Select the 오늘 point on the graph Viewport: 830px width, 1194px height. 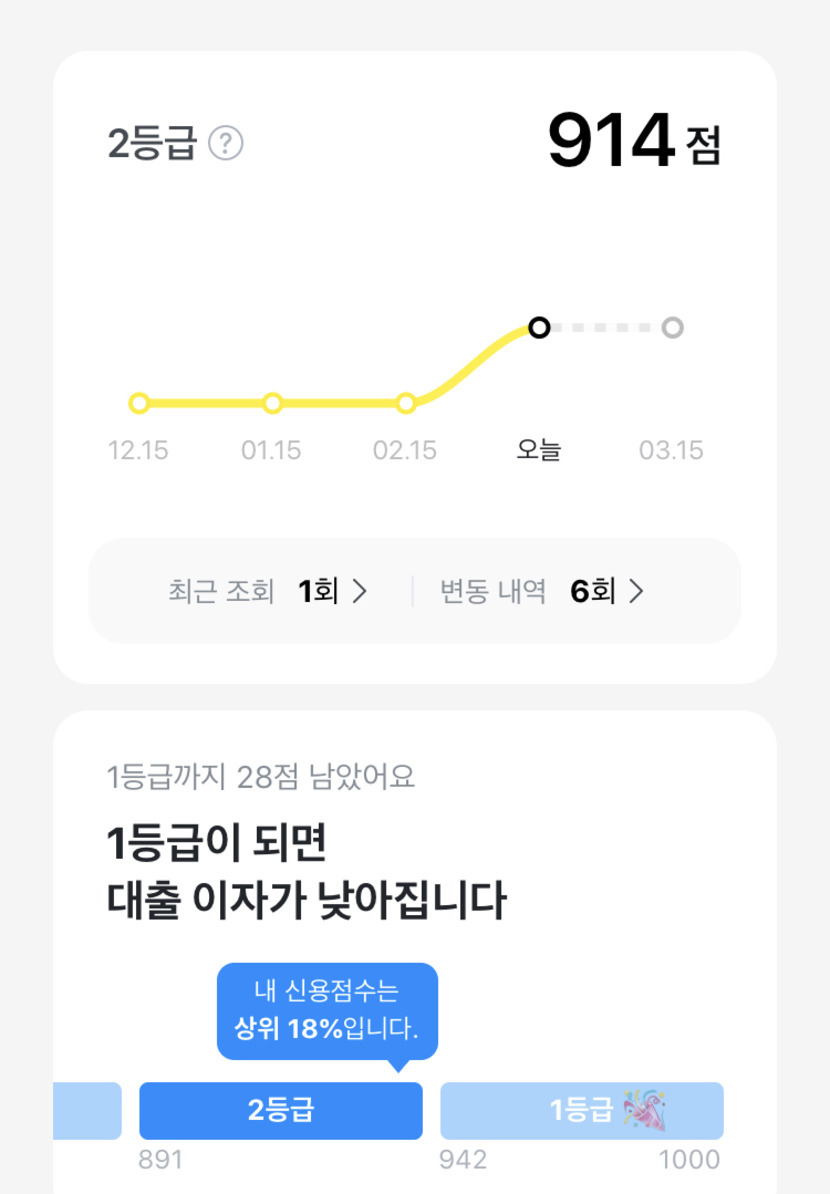[x=539, y=328]
